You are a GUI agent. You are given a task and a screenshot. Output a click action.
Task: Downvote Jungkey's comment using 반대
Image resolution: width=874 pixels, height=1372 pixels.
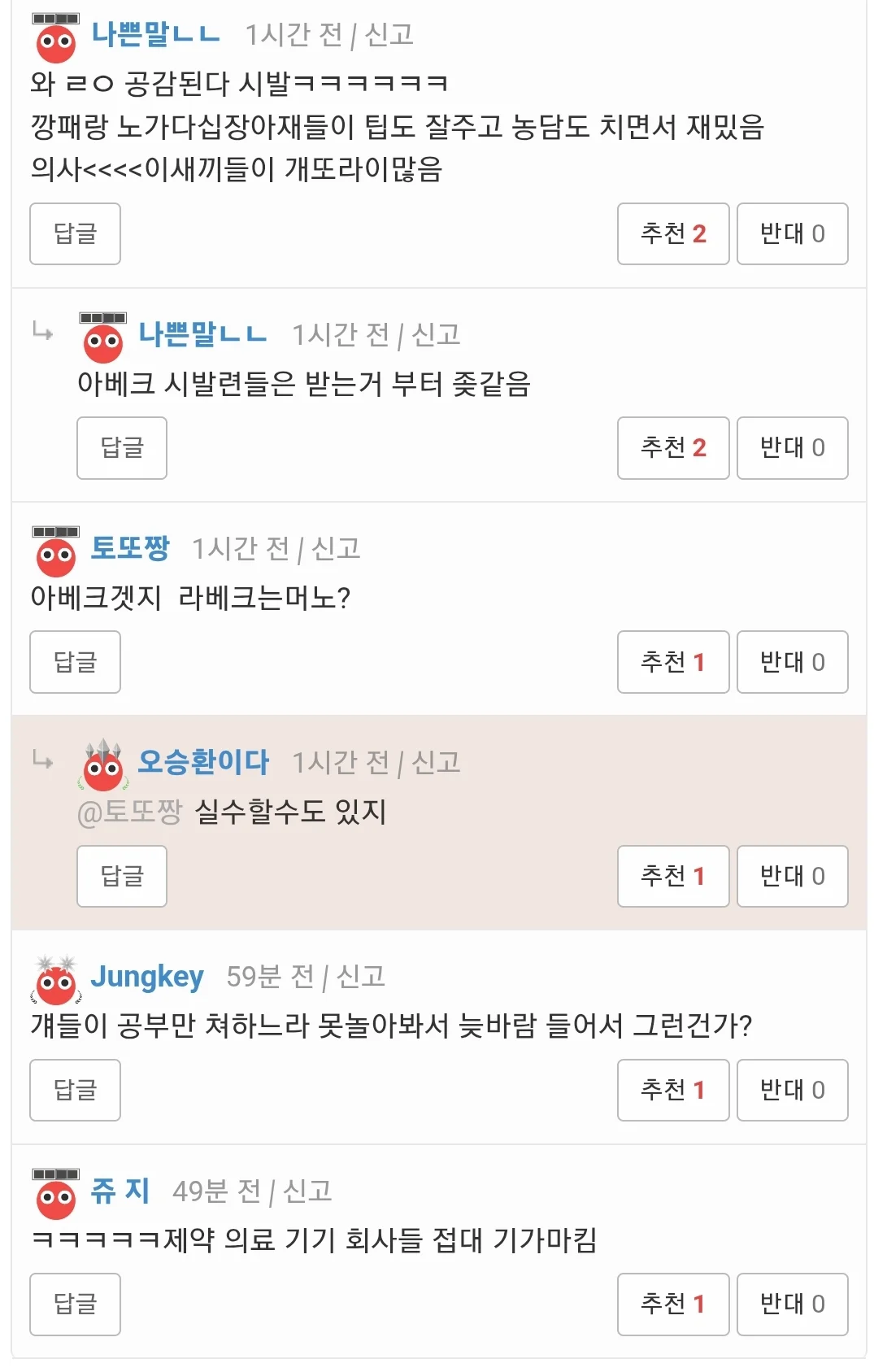tap(792, 1090)
